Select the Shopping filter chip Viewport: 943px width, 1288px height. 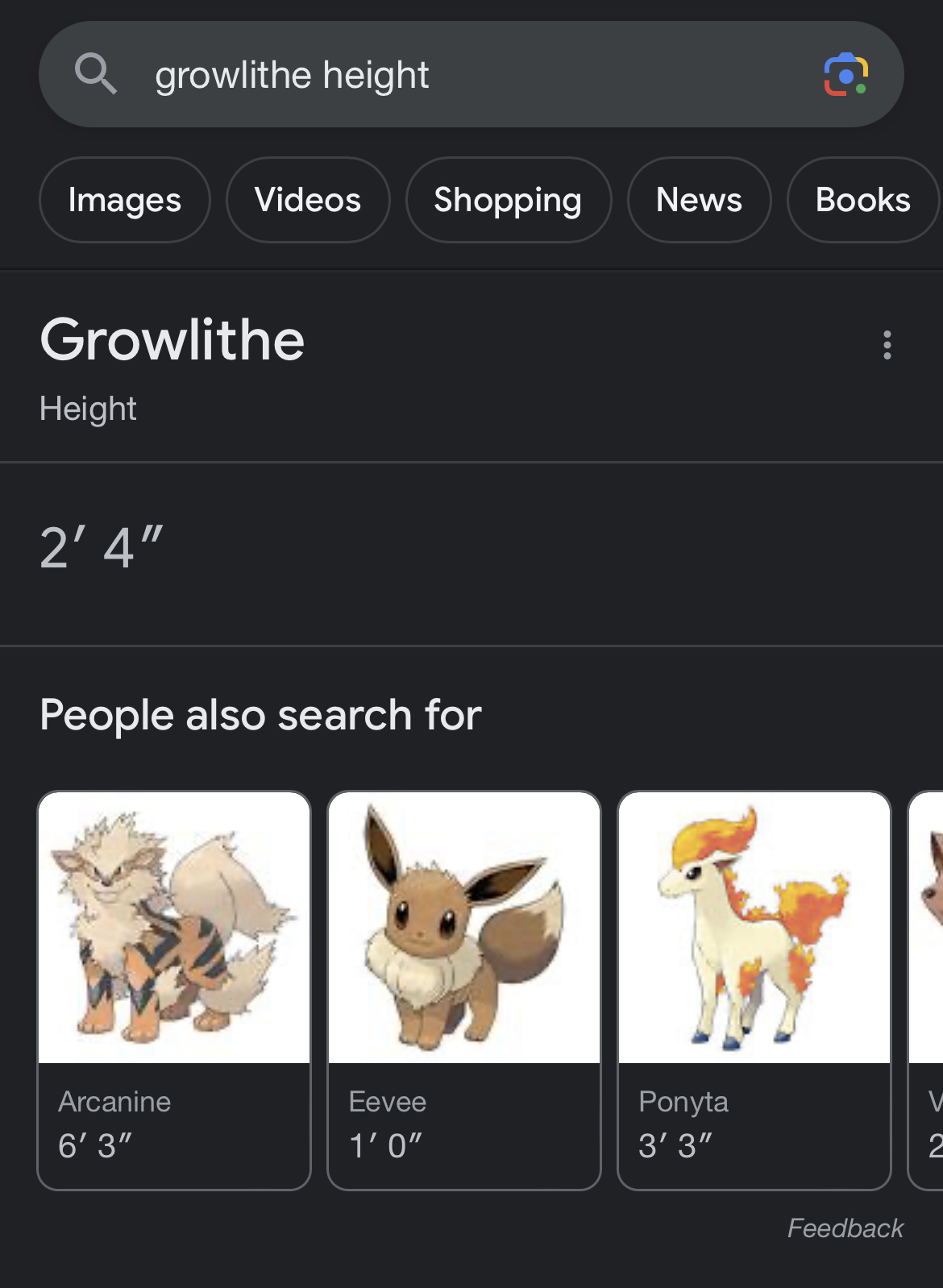tap(508, 200)
